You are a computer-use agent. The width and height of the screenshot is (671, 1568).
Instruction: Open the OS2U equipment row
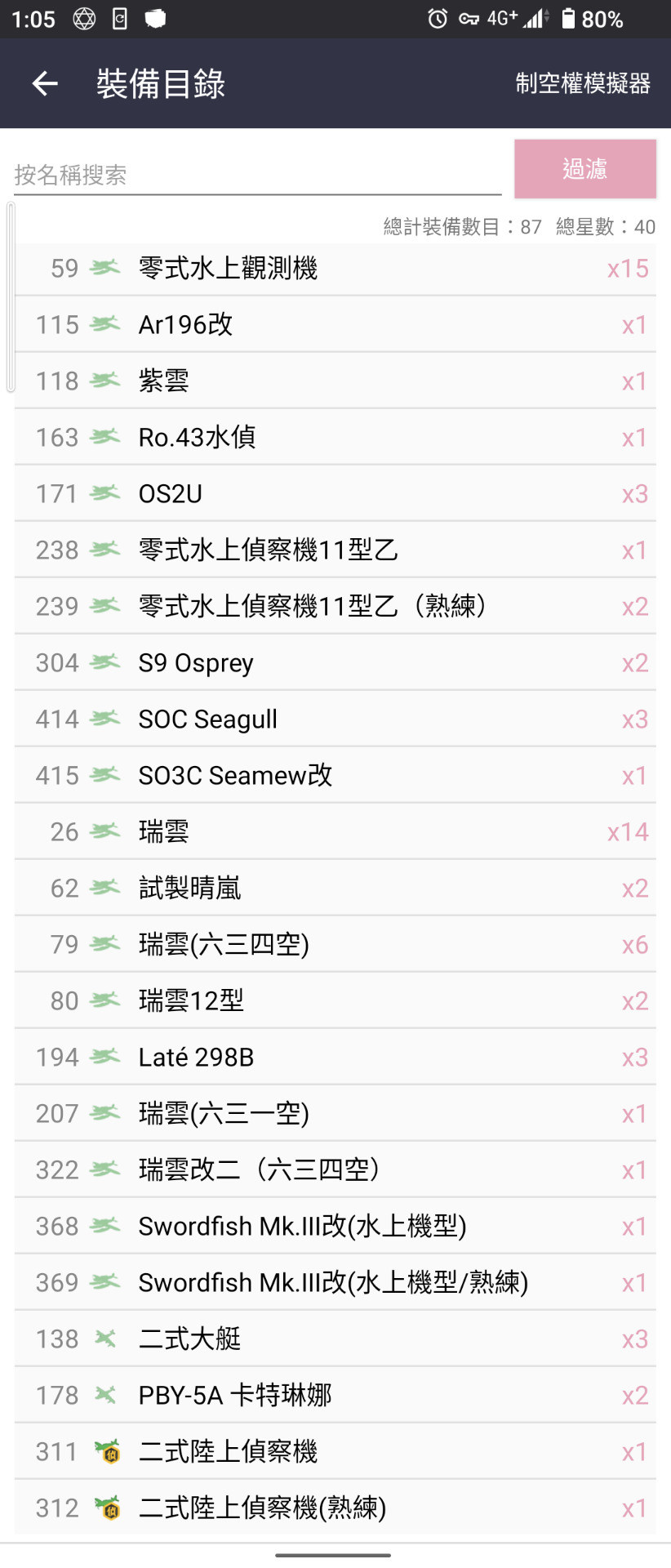click(x=335, y=494)
